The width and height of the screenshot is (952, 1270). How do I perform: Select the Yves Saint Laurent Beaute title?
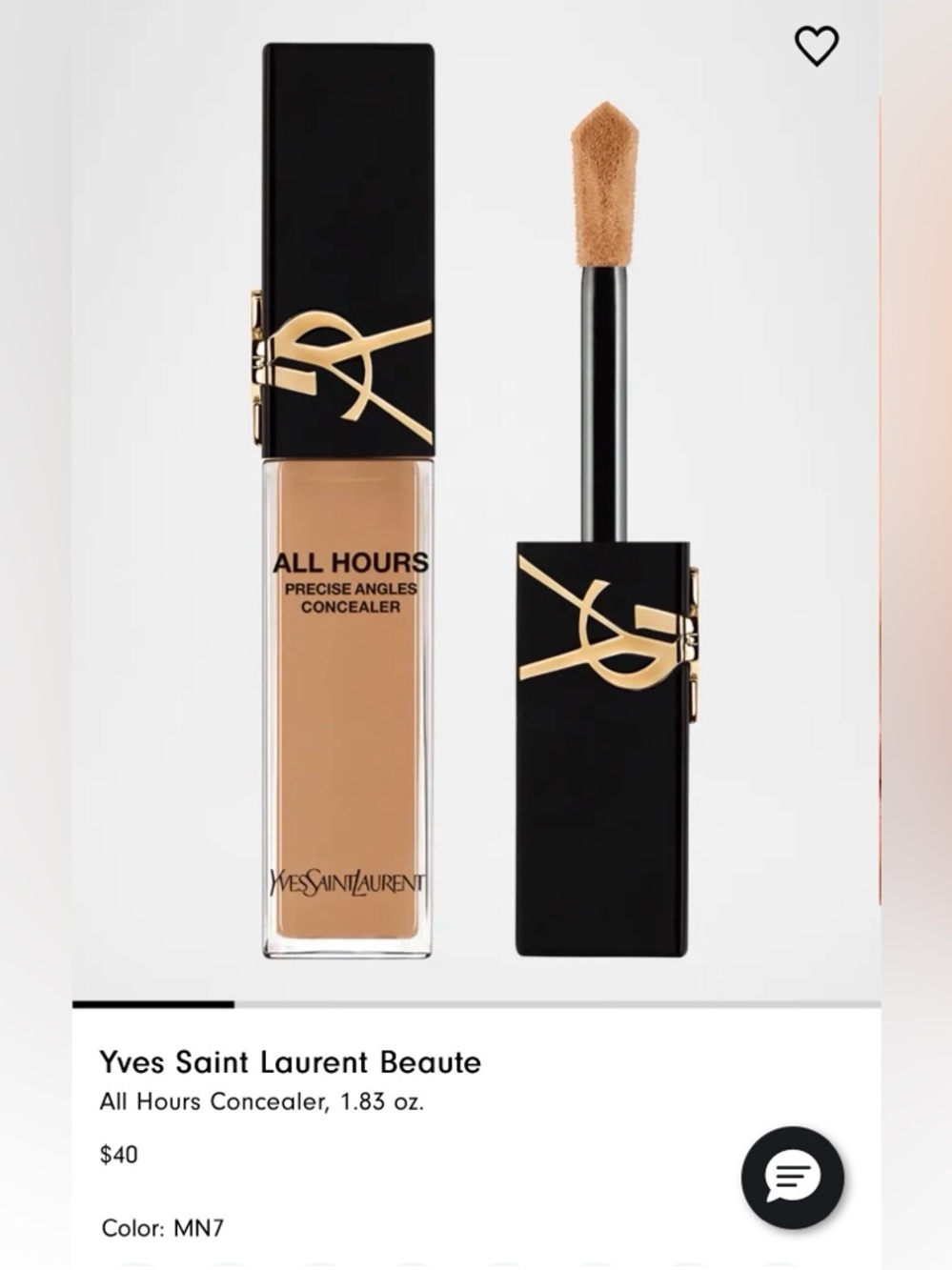[x=289, y=1062]
